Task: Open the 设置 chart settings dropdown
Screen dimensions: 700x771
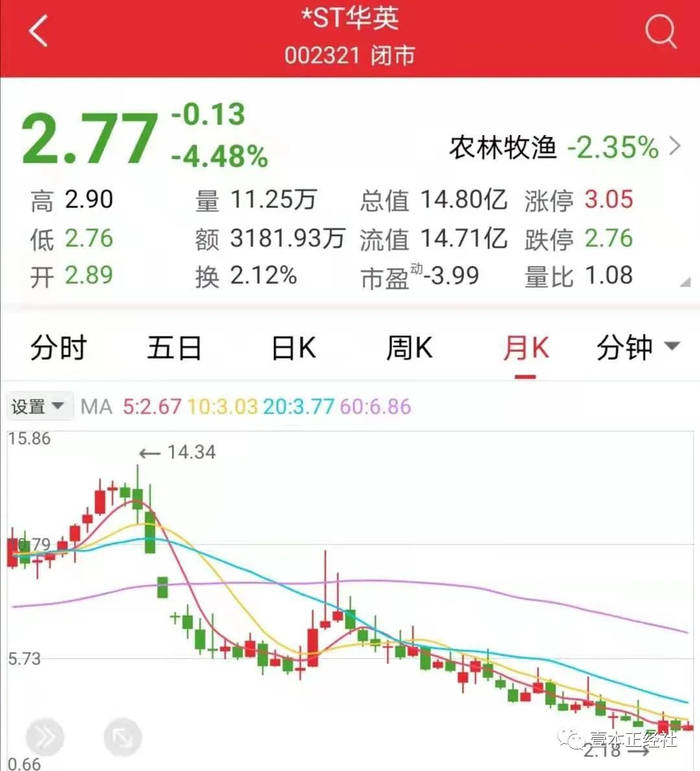Action: coord(37,407)
